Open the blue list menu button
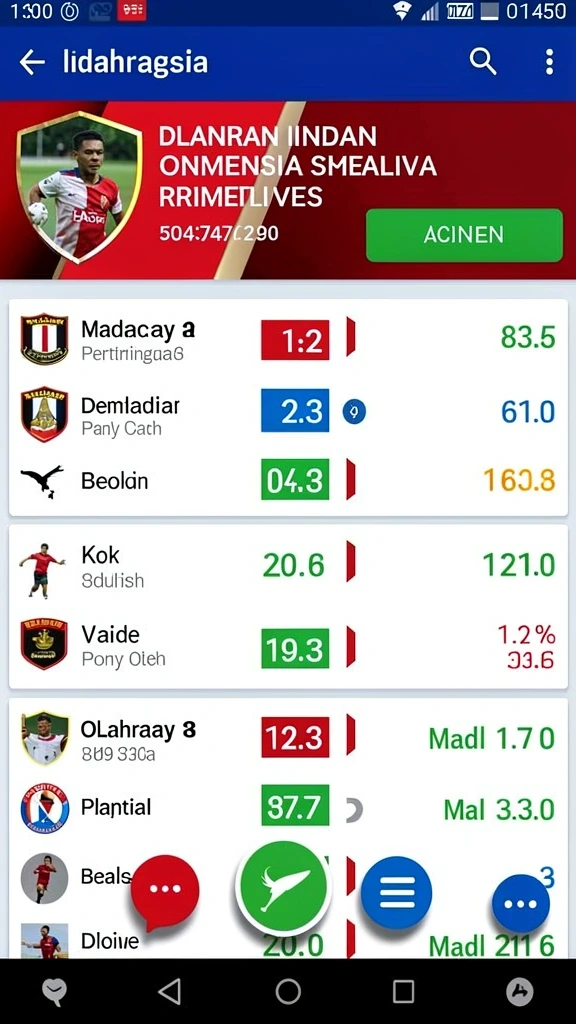Screen dimensions: 576x1024 tap(396, 893)
